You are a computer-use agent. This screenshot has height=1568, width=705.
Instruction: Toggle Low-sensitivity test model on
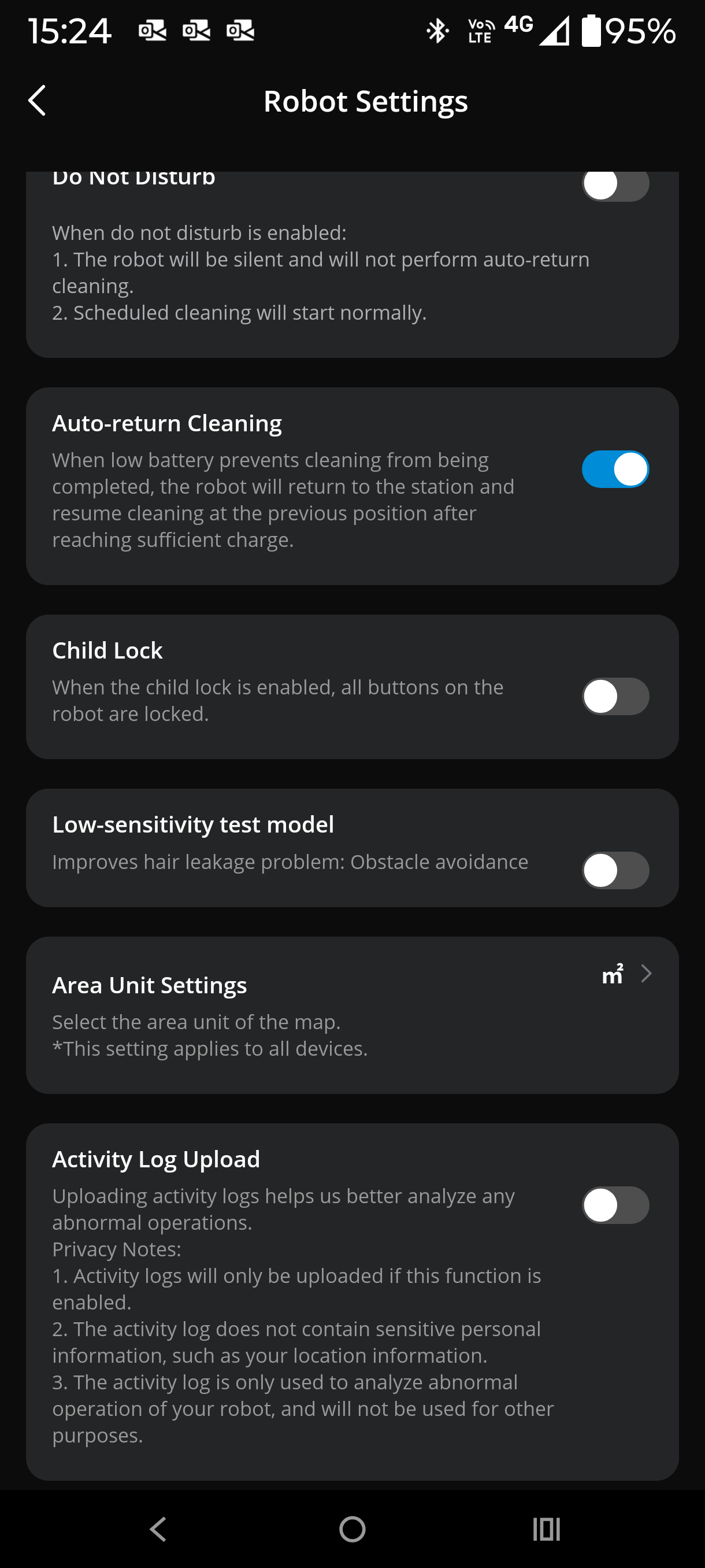(615, 870)
